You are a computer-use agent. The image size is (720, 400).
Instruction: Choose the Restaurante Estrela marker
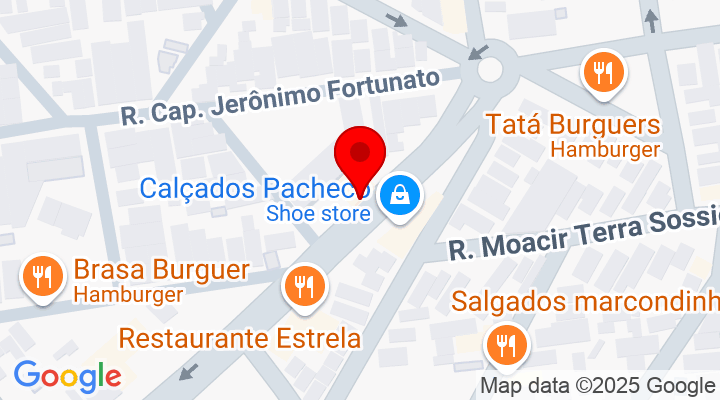(x=304, y=287)
